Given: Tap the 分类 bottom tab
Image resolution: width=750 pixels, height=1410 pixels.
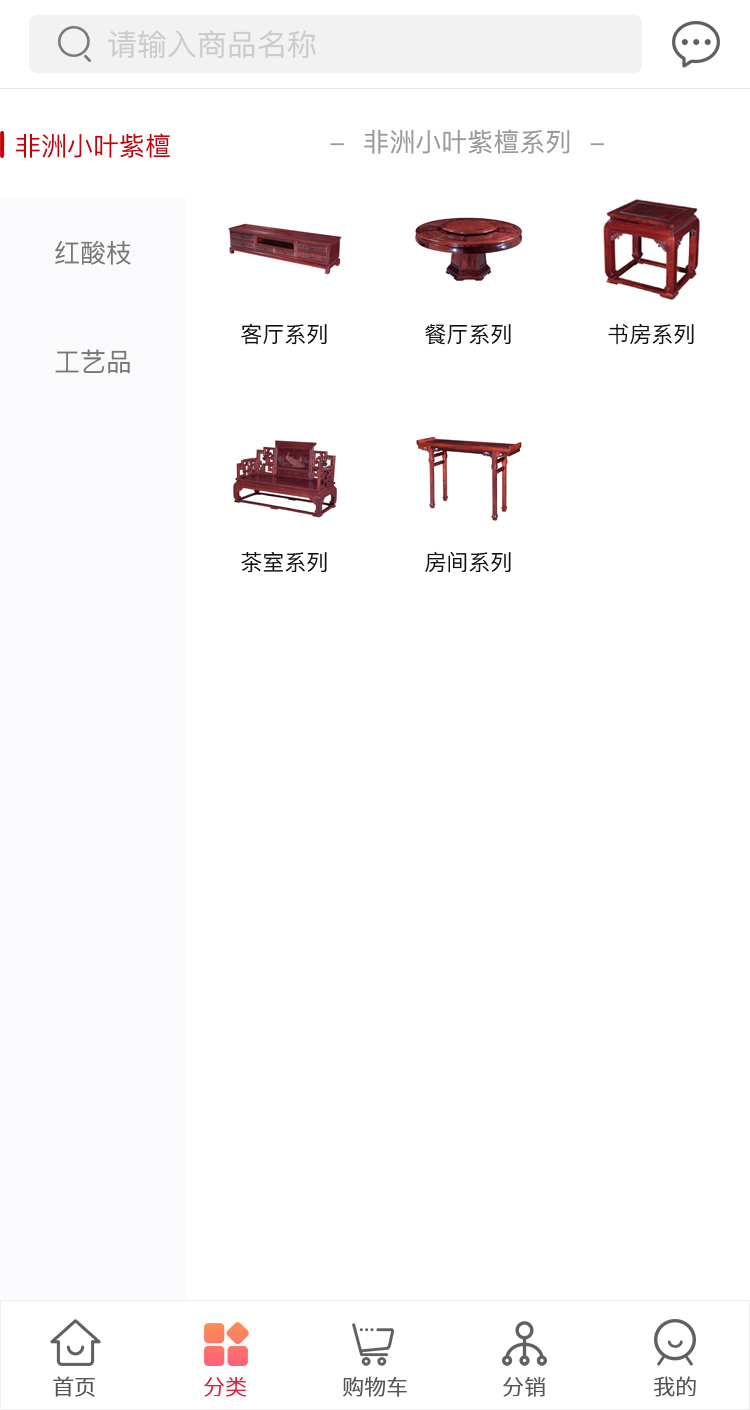Looking at the screenshot, I should point(225,1357).
